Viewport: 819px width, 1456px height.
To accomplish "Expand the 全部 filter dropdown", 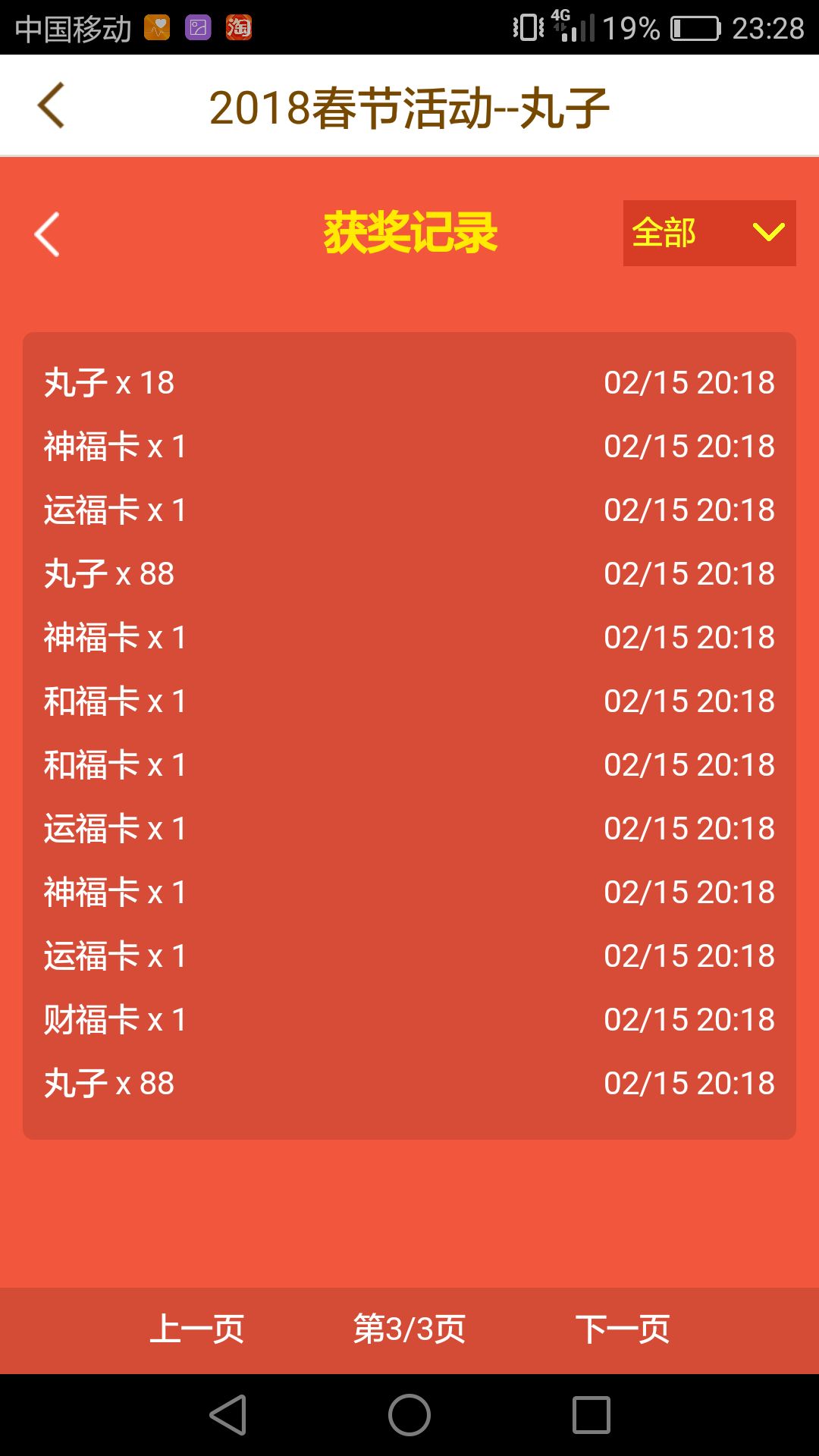I will pyautogui.click(x=709, y=233).
